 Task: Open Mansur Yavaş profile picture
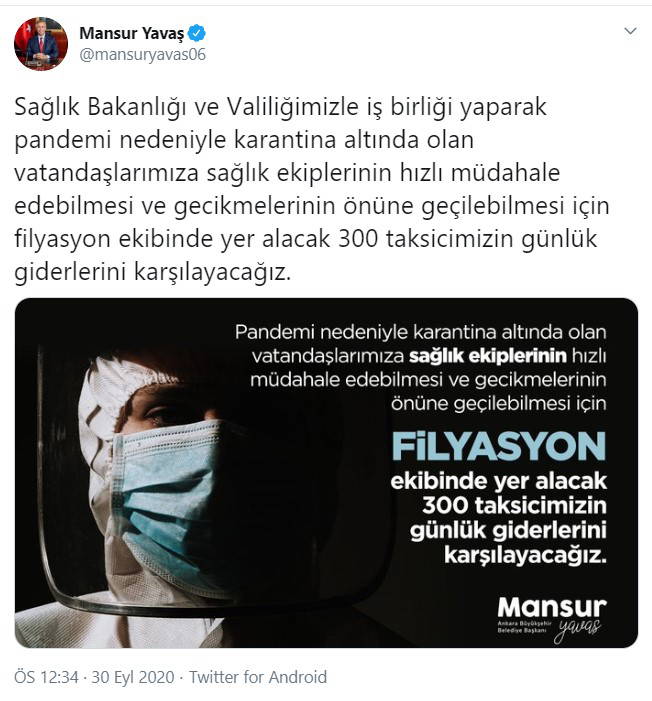click(x=40, y=44)
